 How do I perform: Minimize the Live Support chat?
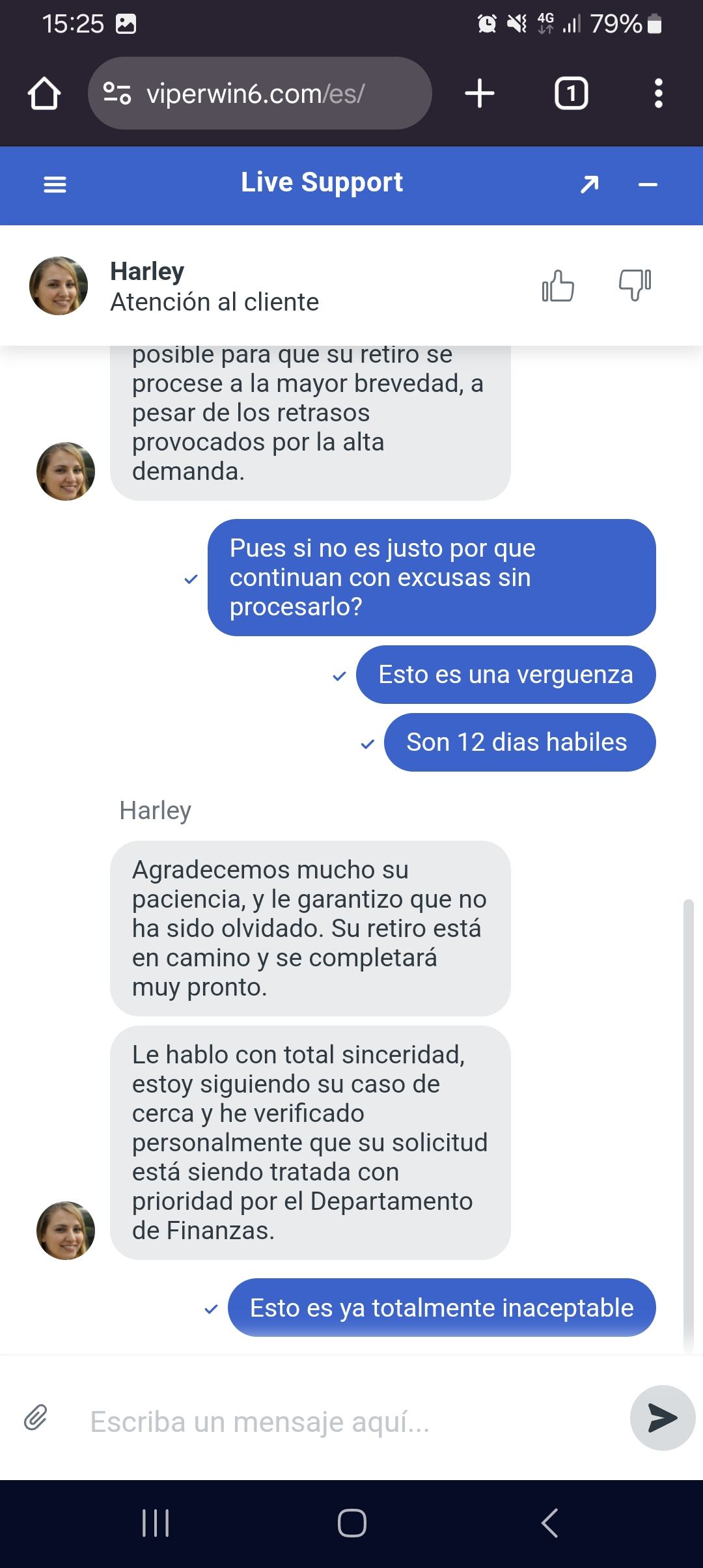click(x=648, y=185)
